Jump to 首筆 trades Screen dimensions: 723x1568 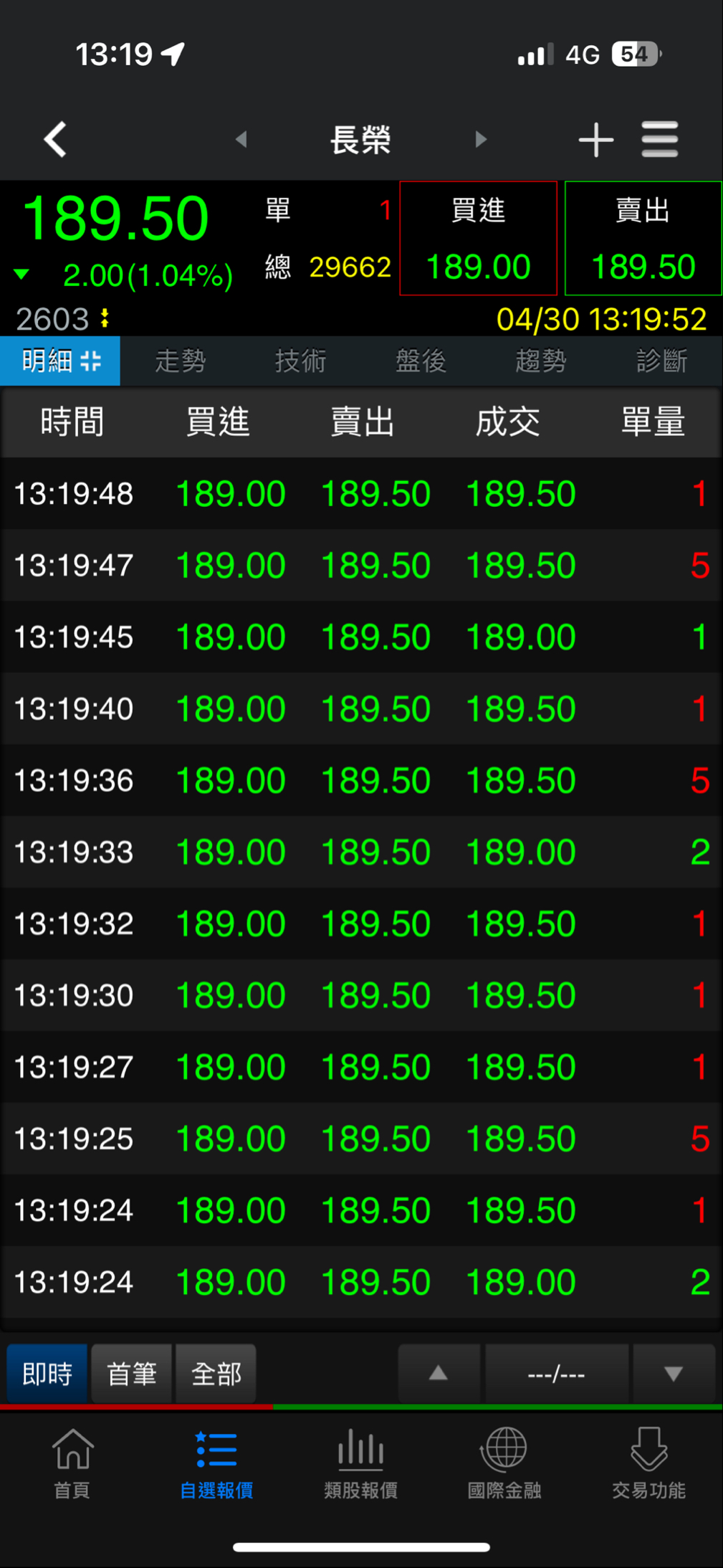[131, 1374]
